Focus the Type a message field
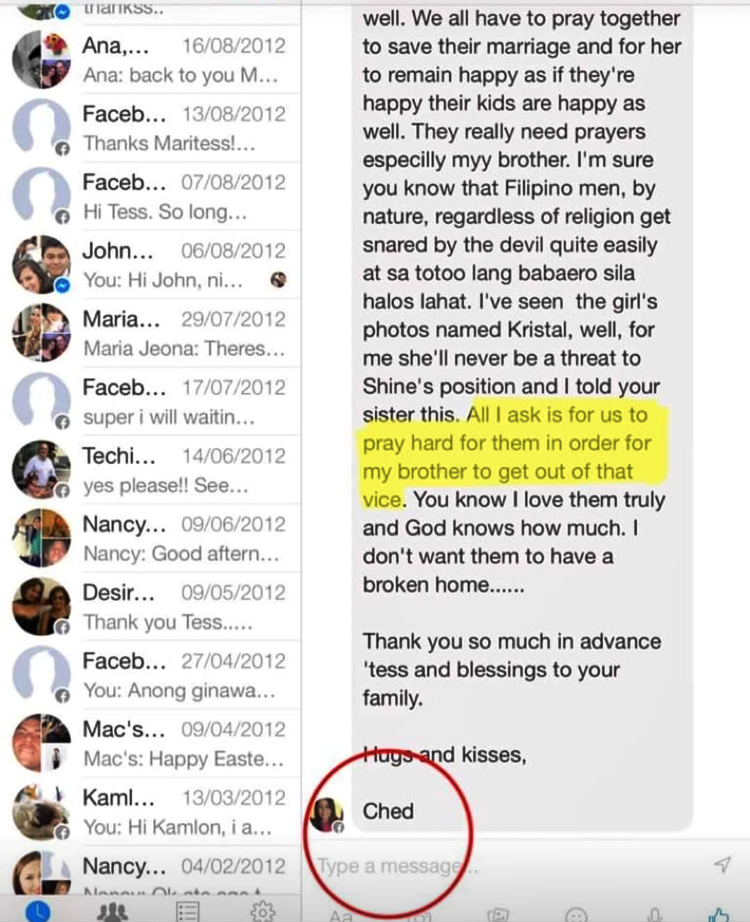Viewport: 750px width, 922px height. click(500, 866)
